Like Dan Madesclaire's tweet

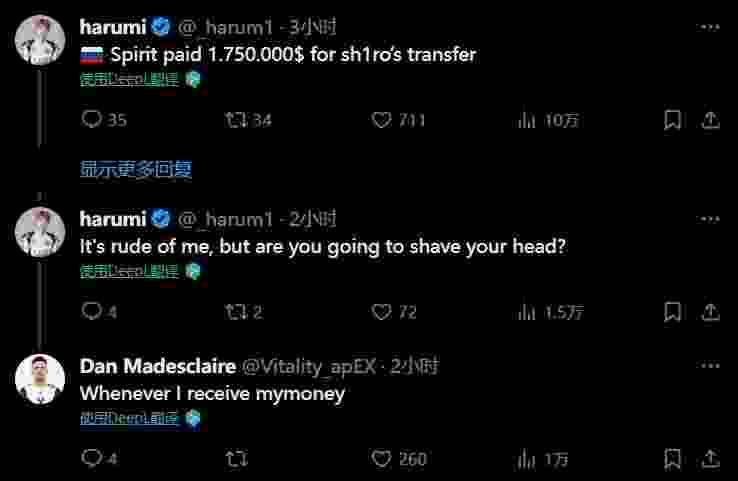click(381, 459)
